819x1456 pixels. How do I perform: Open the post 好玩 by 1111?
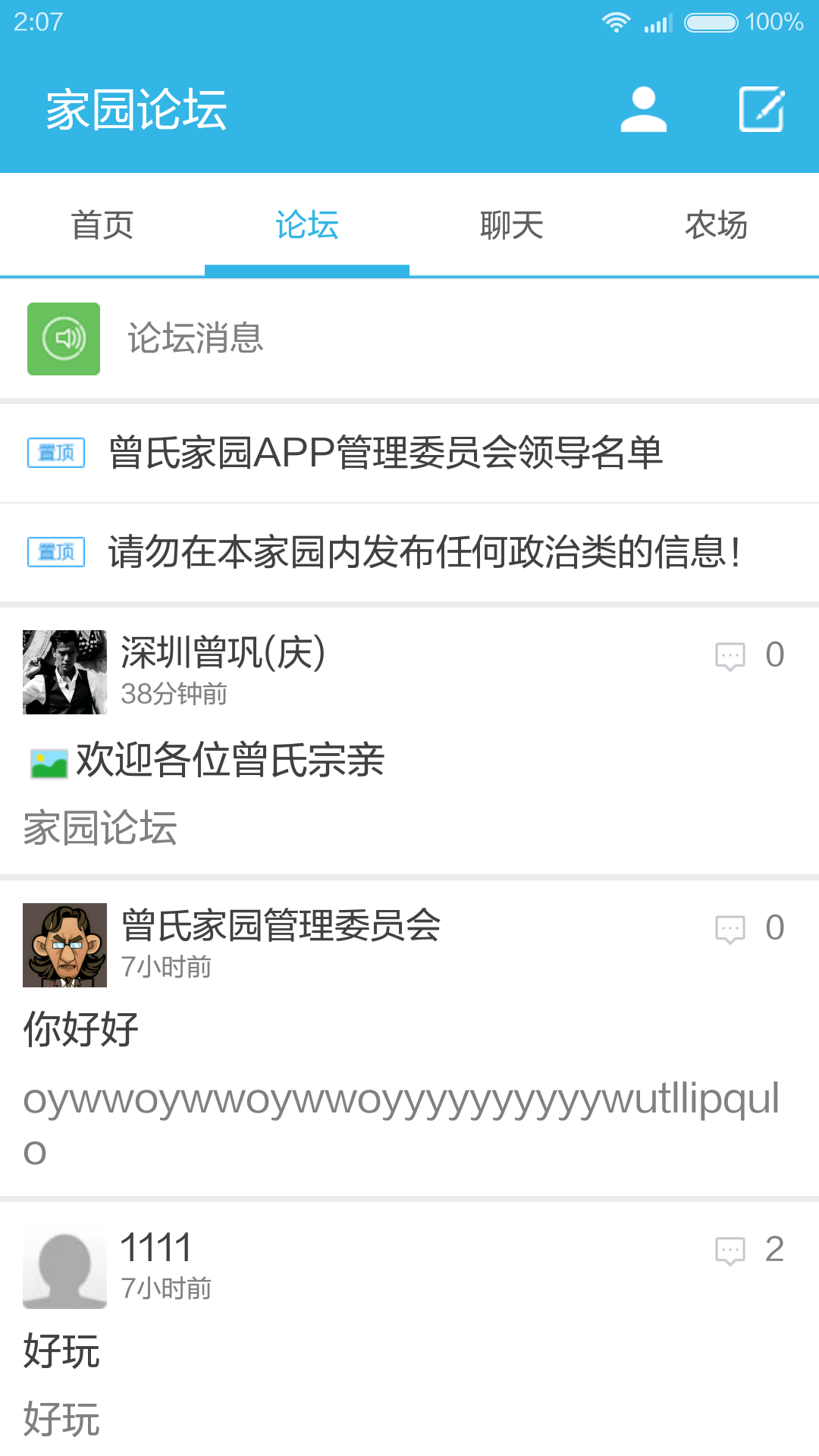click(x=62, y=1351)
